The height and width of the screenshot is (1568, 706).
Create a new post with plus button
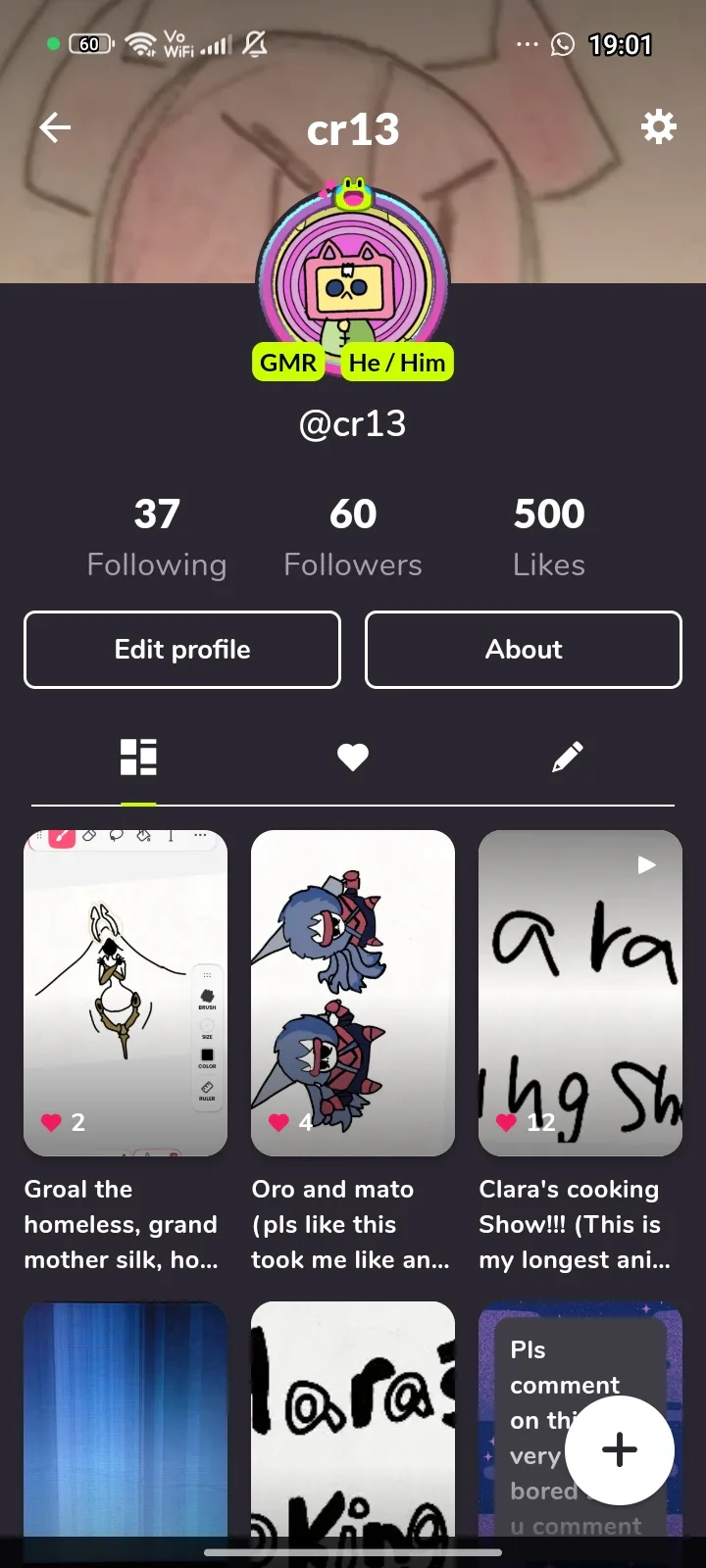(x=620, y=1450)
